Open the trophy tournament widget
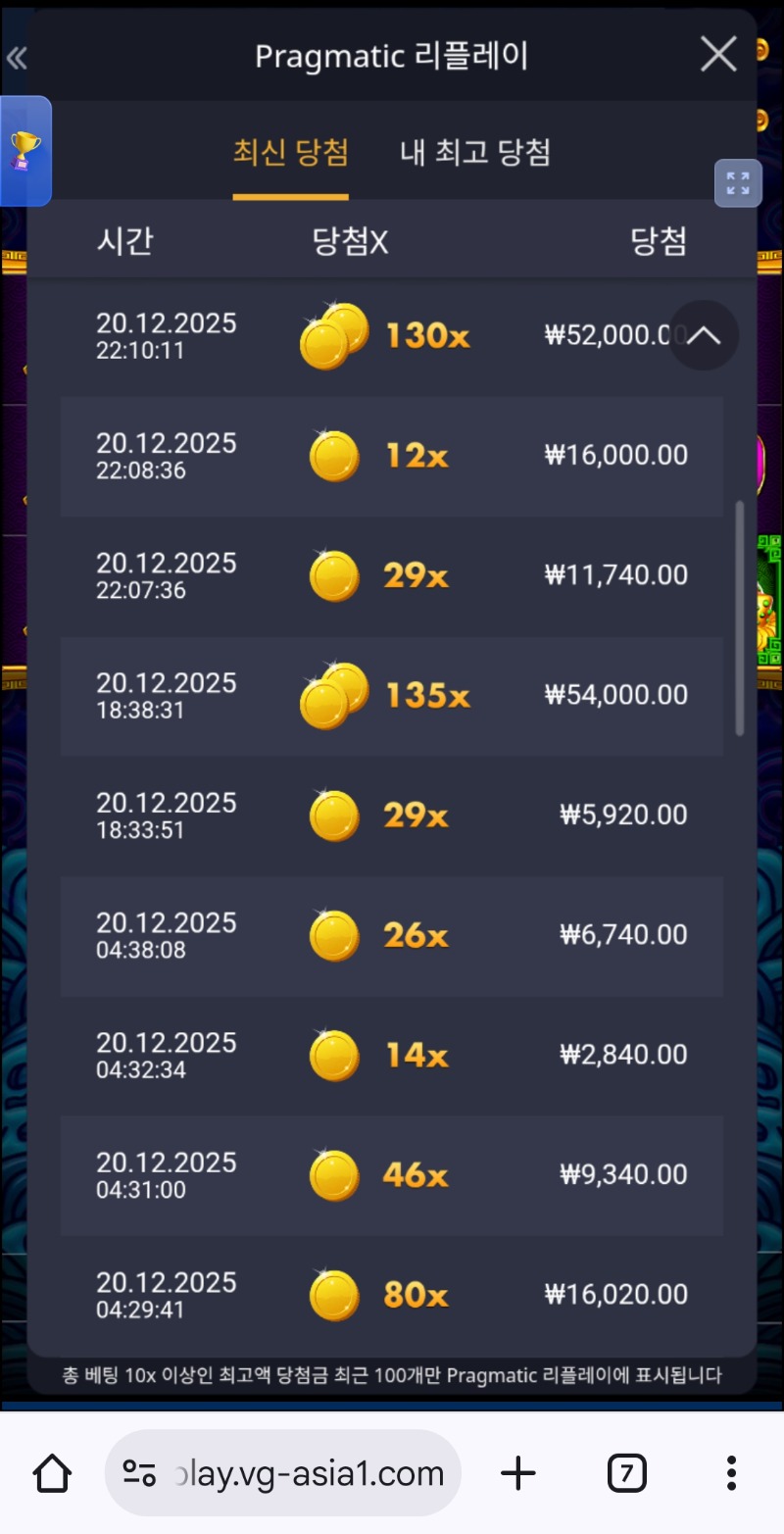This screenshot has height=1534, width=784. (24, 151)
